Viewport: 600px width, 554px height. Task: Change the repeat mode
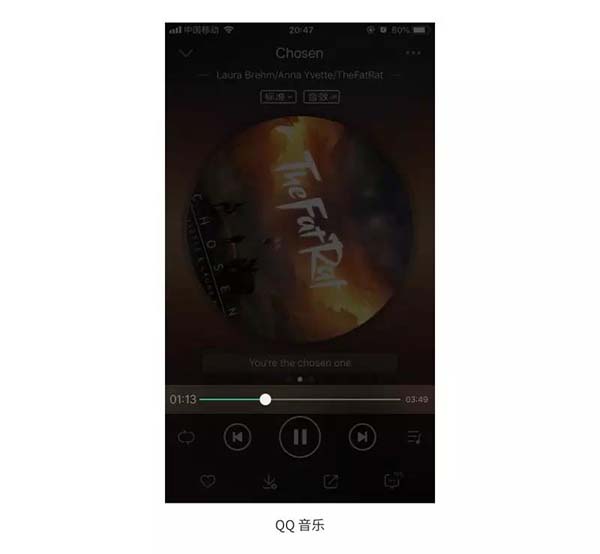point(186,436)
